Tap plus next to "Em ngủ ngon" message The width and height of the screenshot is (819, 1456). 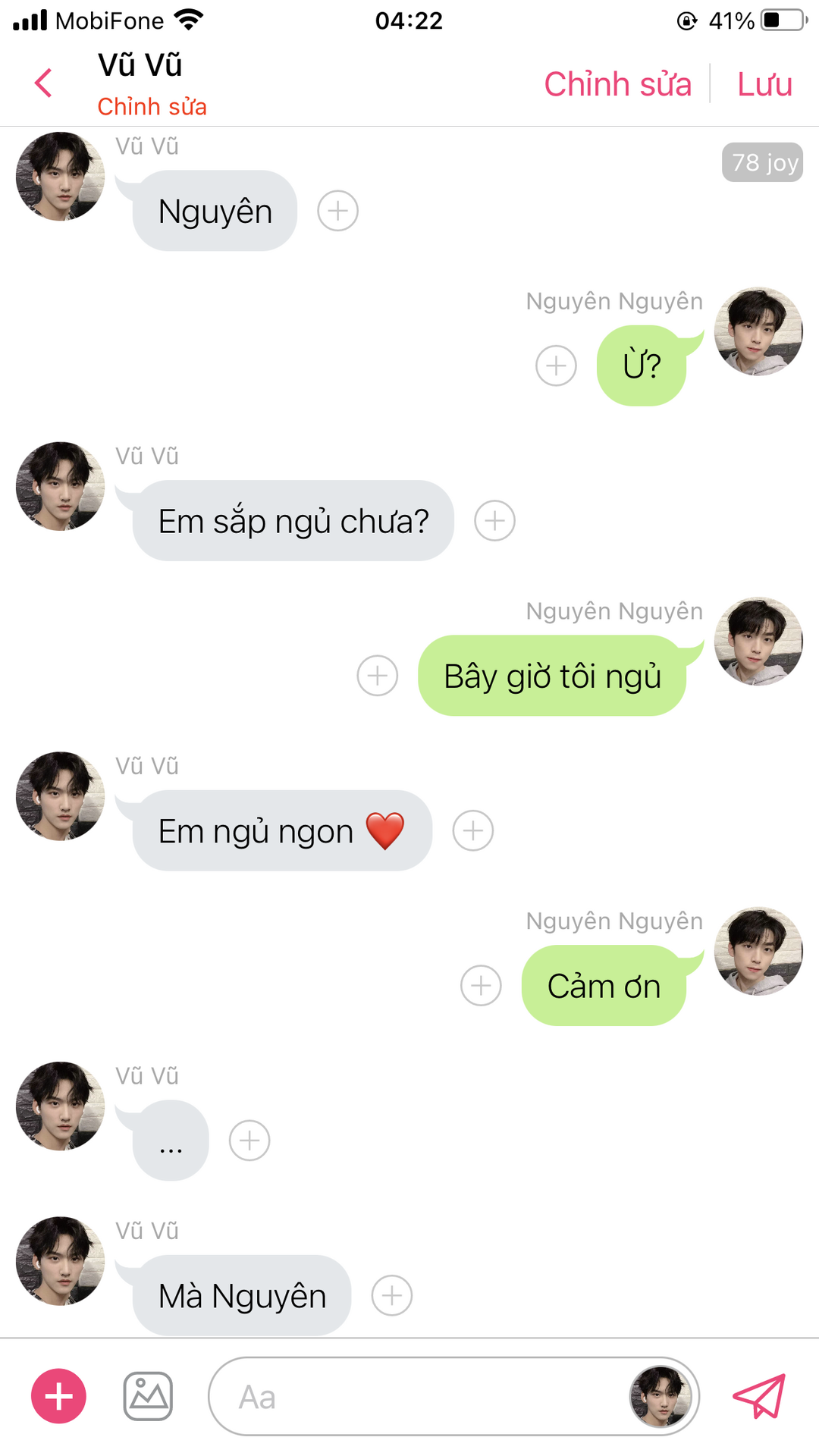pos(473,830)
